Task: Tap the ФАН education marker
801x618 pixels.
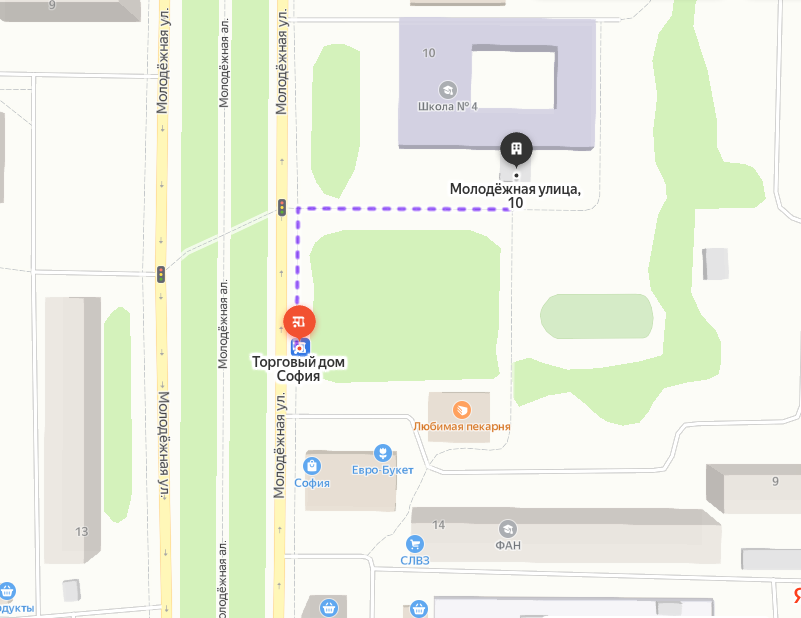Action: [508, 528]
